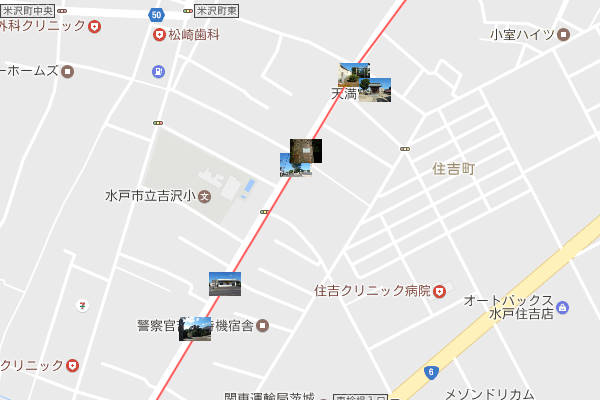Open the building photo below 水戸市立吉沢小
This screenshot has width=600, height=400.
[224, 283]
